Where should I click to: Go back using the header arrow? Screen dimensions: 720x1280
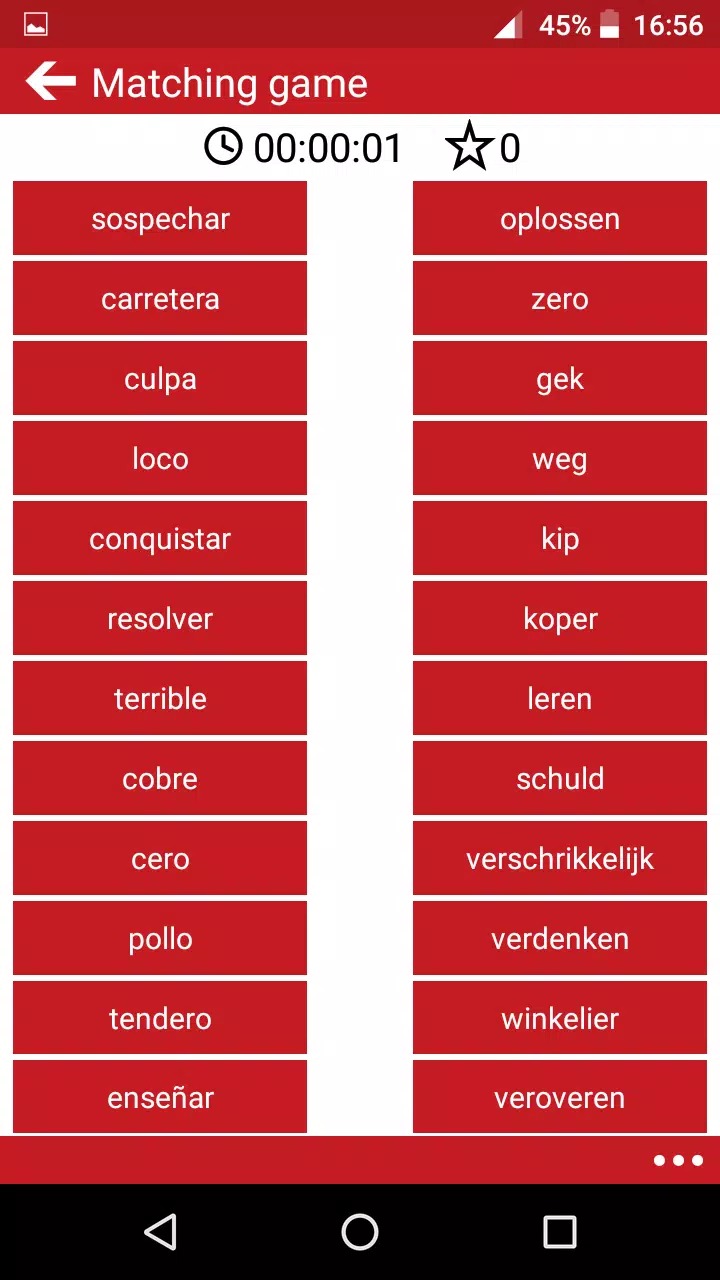[x=50, y=82]
